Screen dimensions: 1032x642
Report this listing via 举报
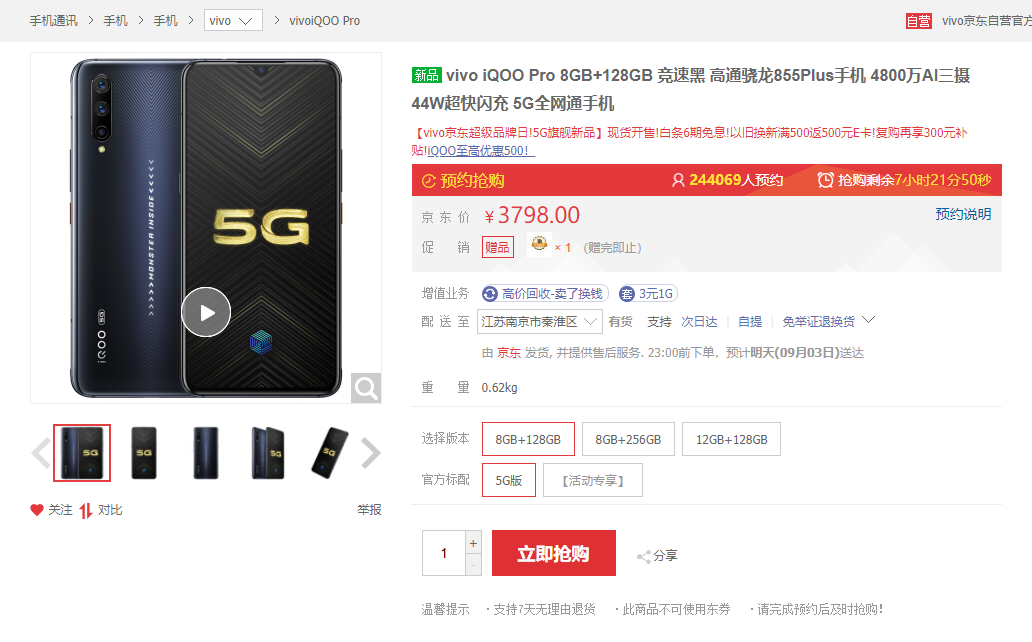tap(369, 510)
